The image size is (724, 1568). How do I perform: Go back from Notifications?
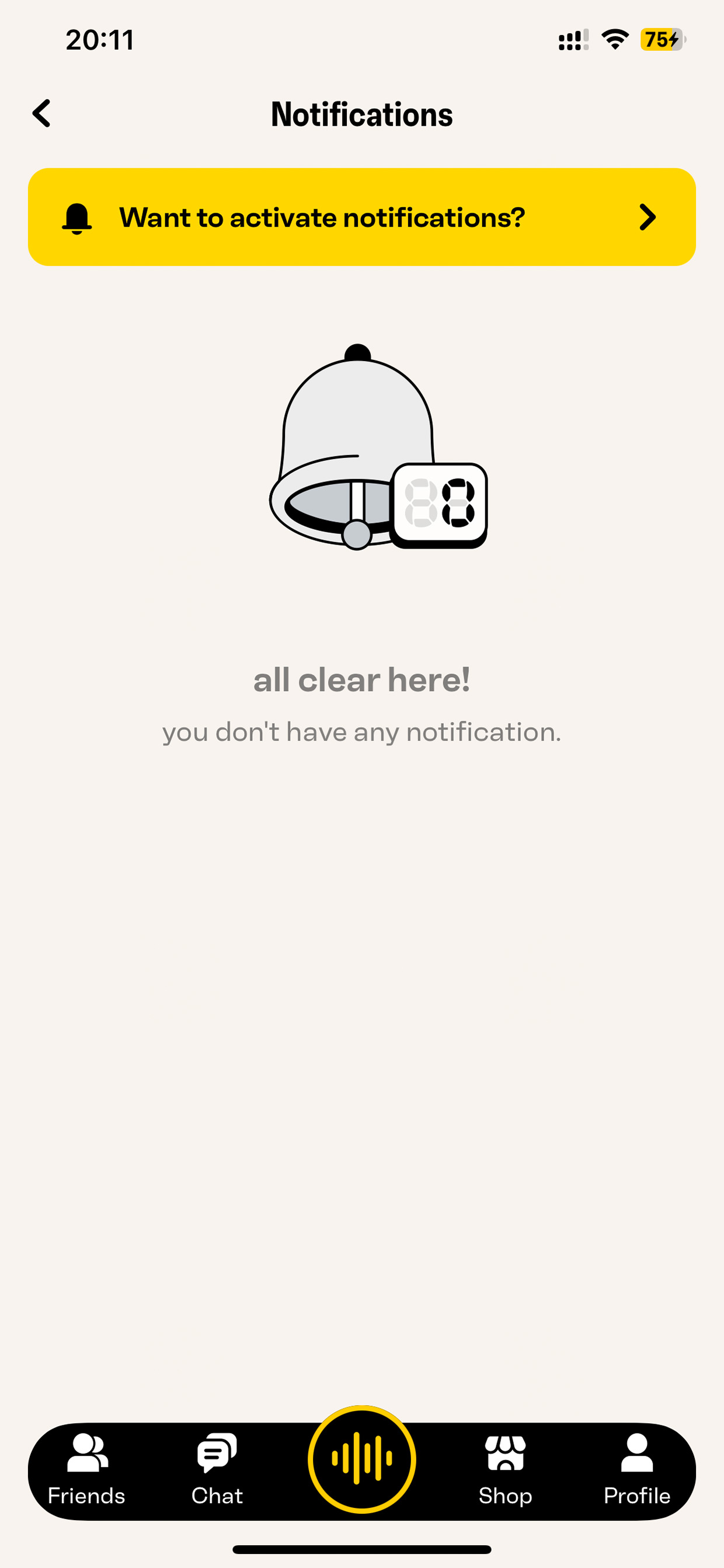click(x=41, y=114)
